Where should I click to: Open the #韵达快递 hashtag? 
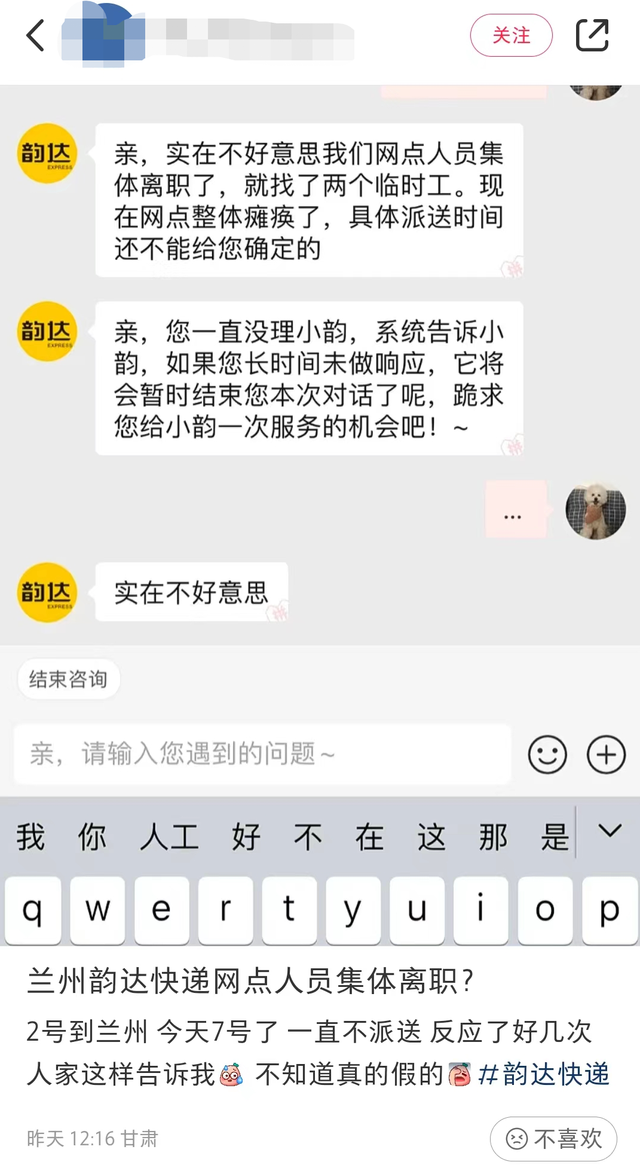544,1075
